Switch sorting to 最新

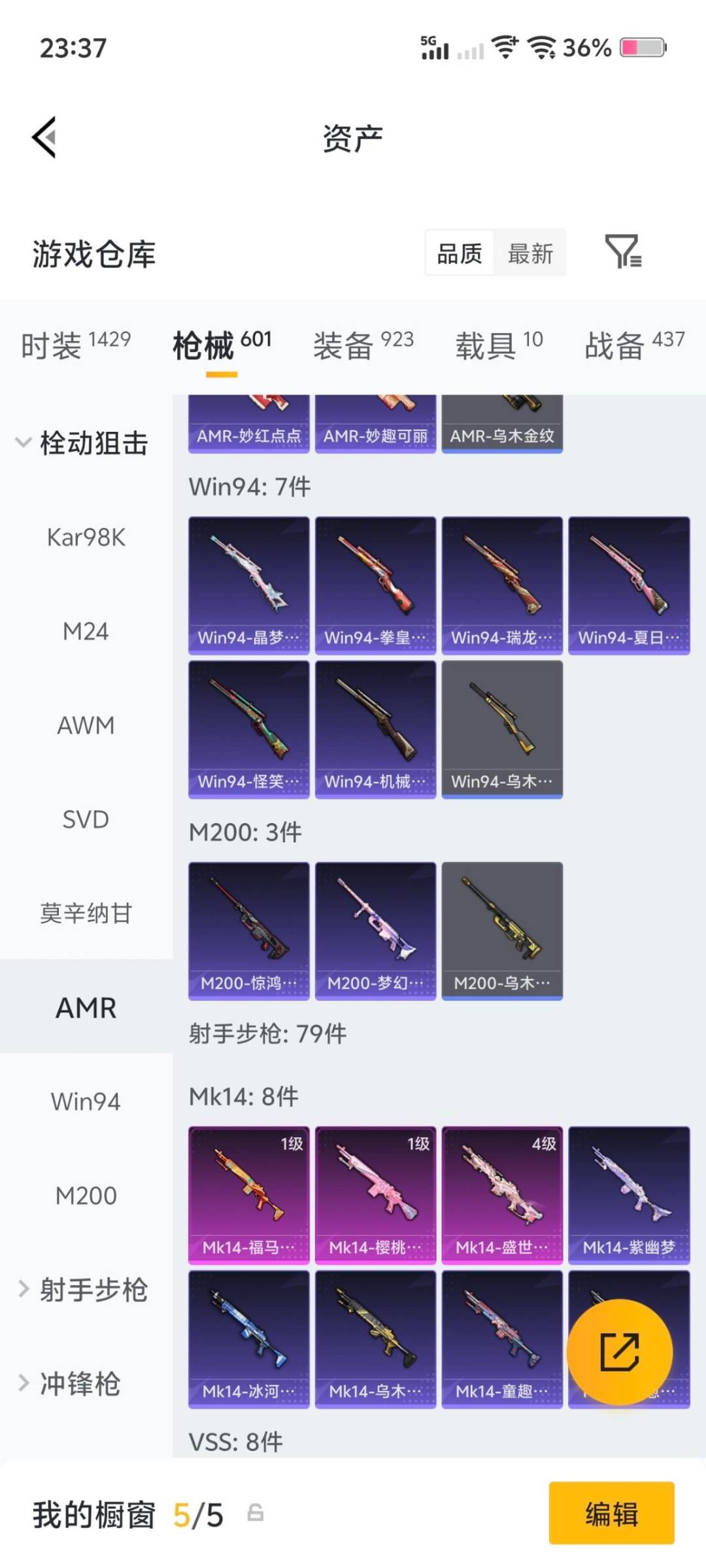click(x=531, y=253)
